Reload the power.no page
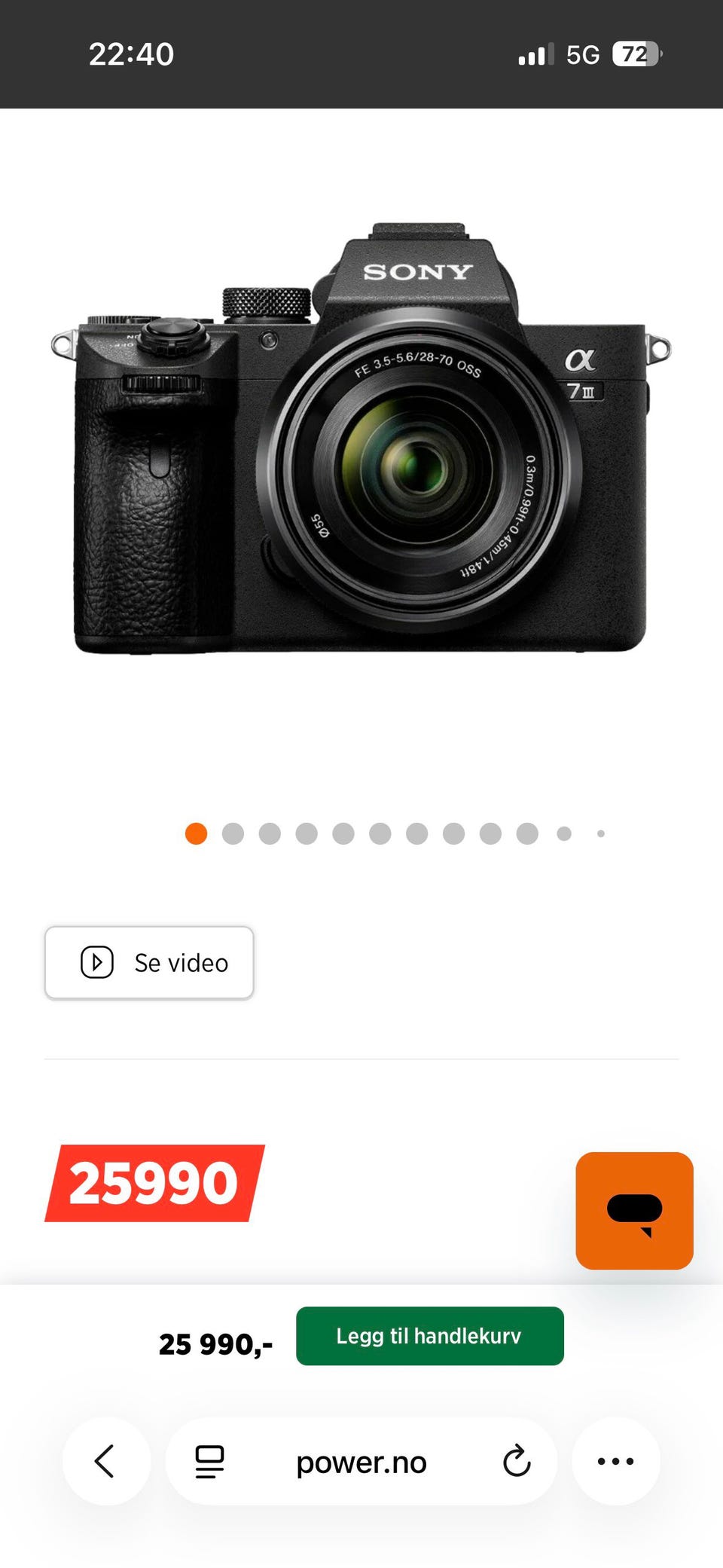This screenshot has height=1568, width=723. 517,1461
